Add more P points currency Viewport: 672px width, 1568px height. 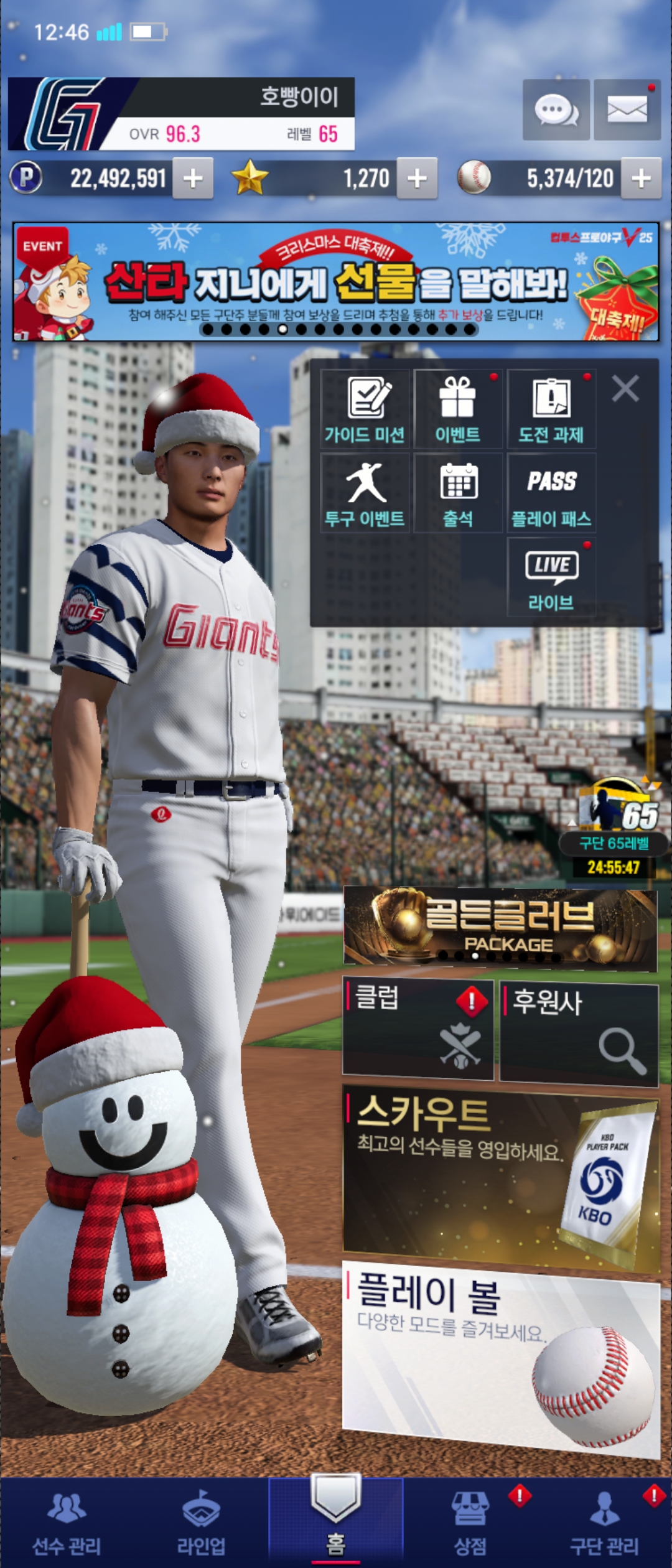[x=193, y=179]
